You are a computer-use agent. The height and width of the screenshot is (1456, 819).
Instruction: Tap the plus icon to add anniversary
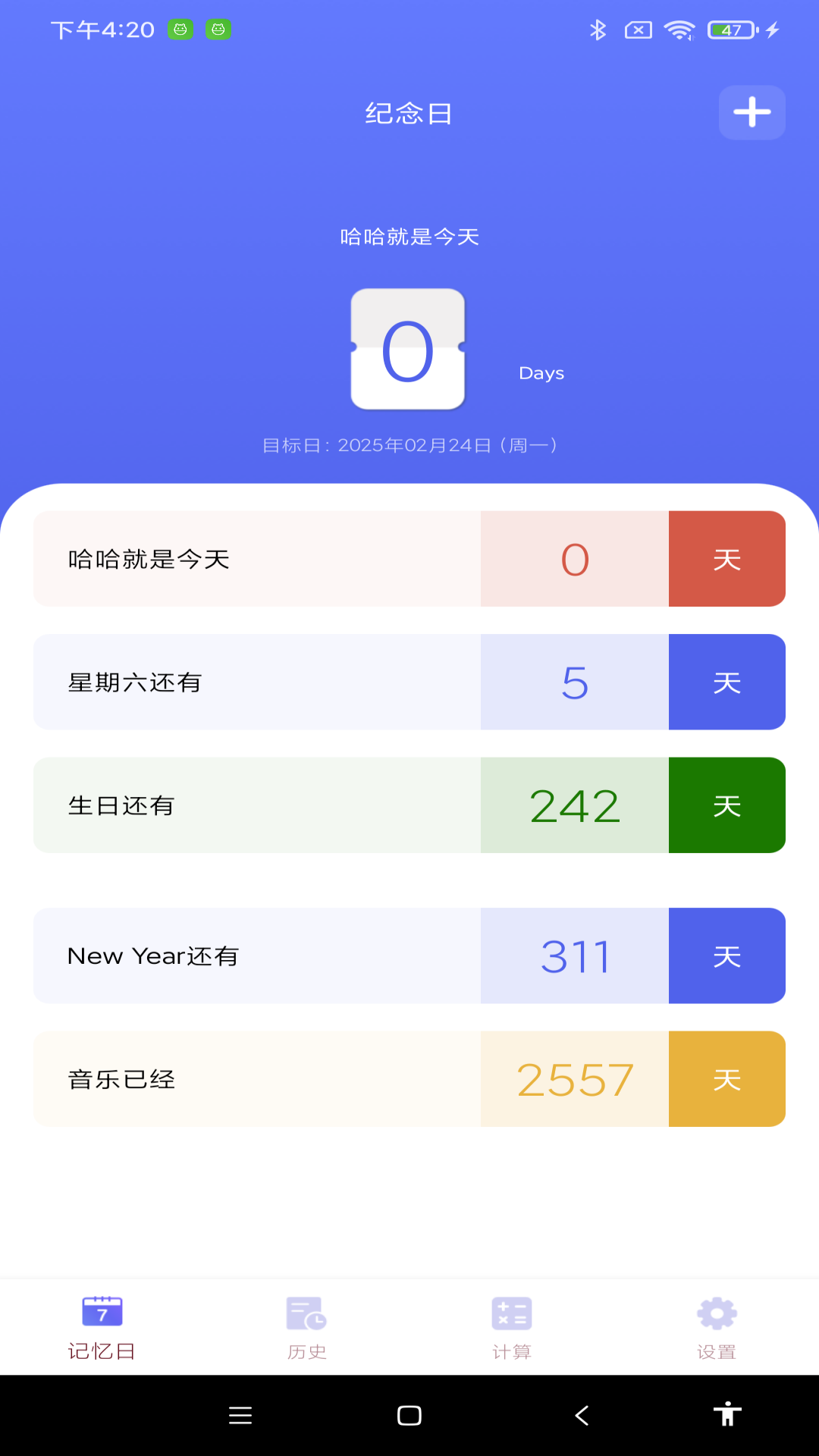click(752, 111)
